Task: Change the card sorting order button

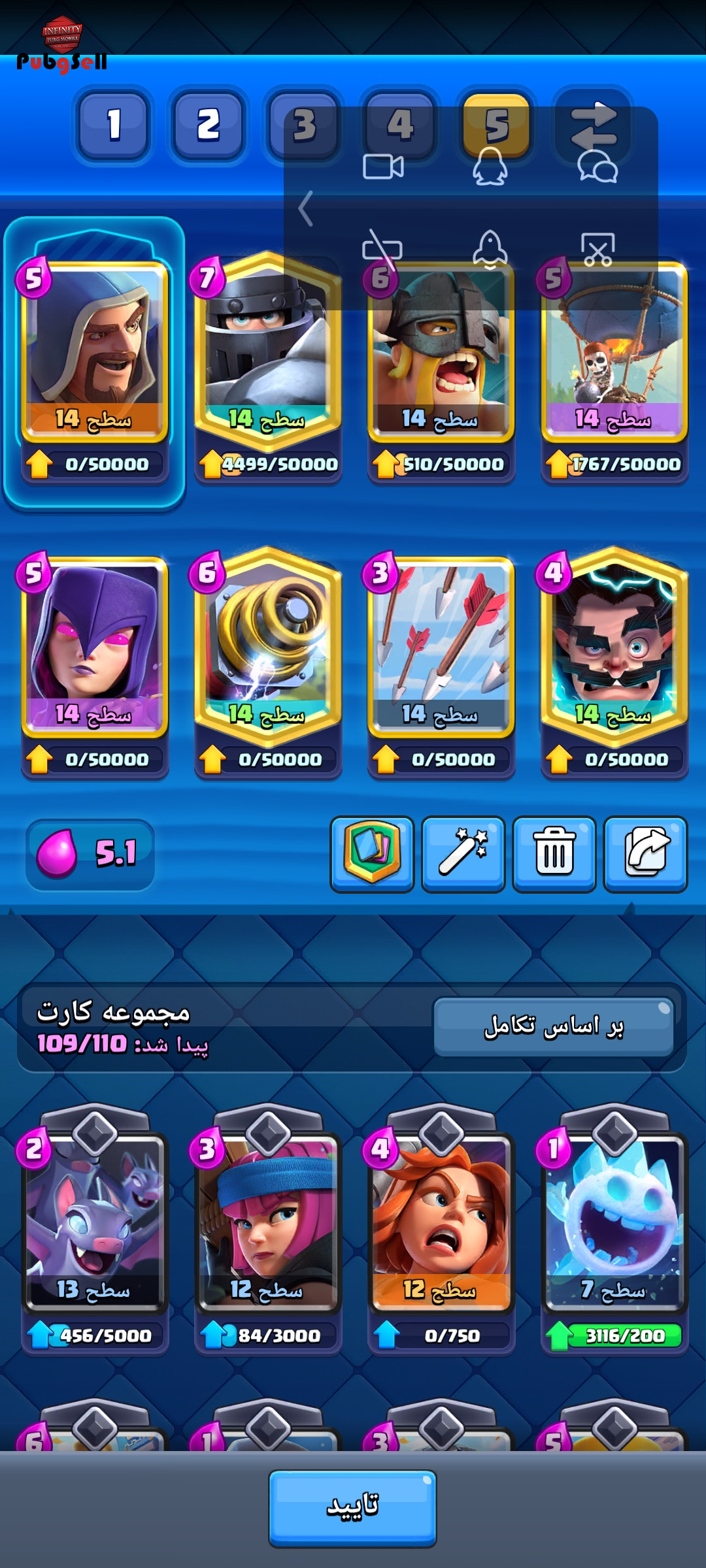Action: coord(554,1026)
